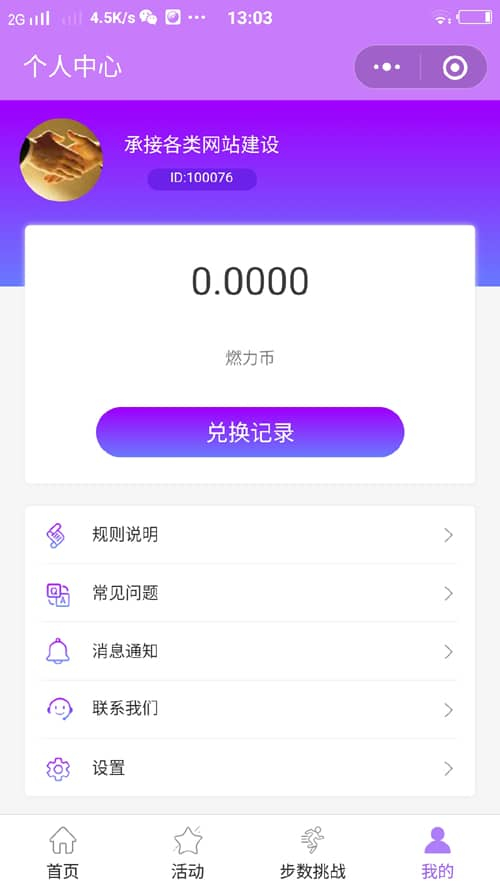Switch to the 首页 tab
The height and width of the screenshot is (889, 500).
(62, 852)
